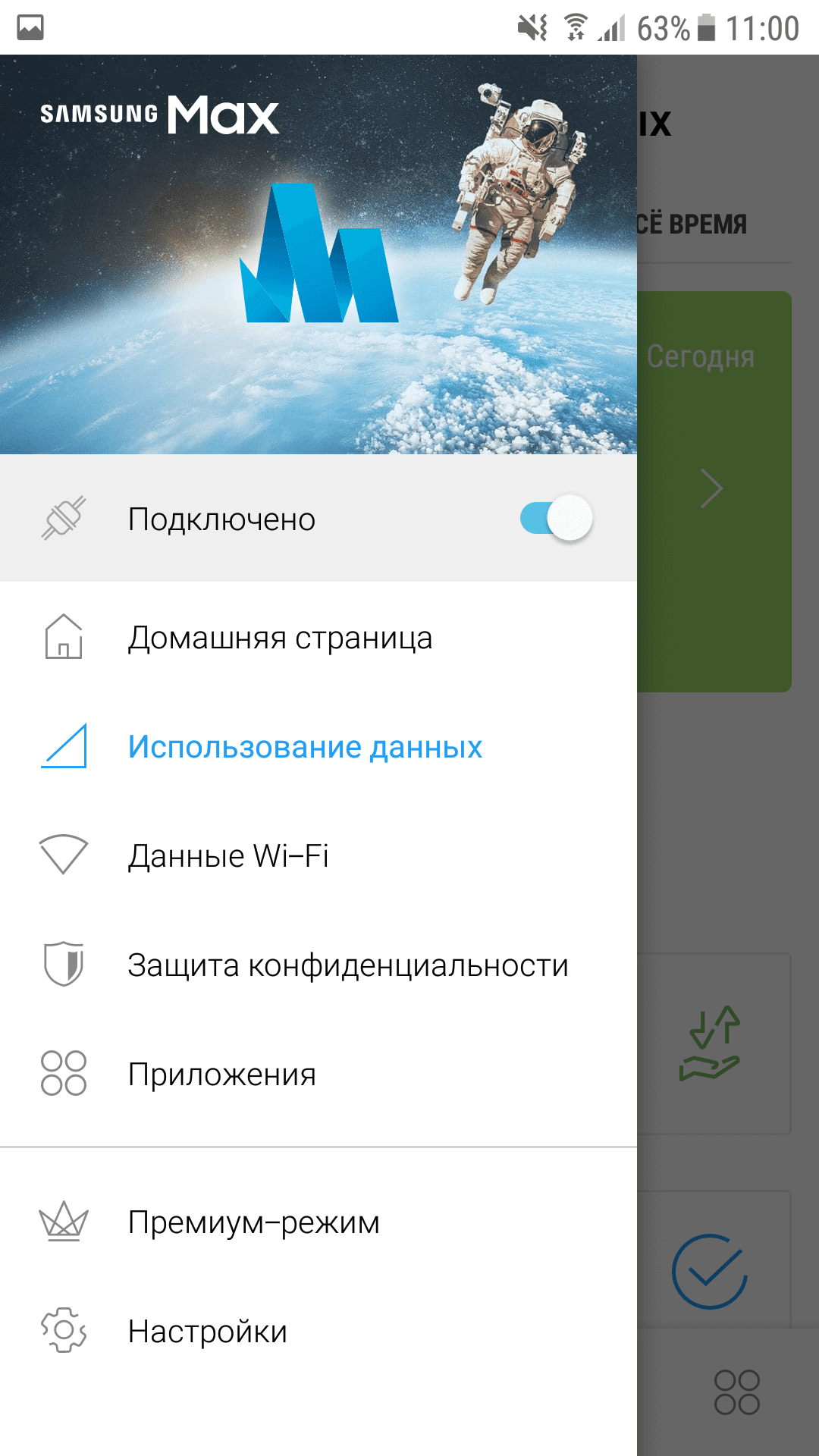Select Использование данных
This screenshot has width=819, height=1456.
304,747
